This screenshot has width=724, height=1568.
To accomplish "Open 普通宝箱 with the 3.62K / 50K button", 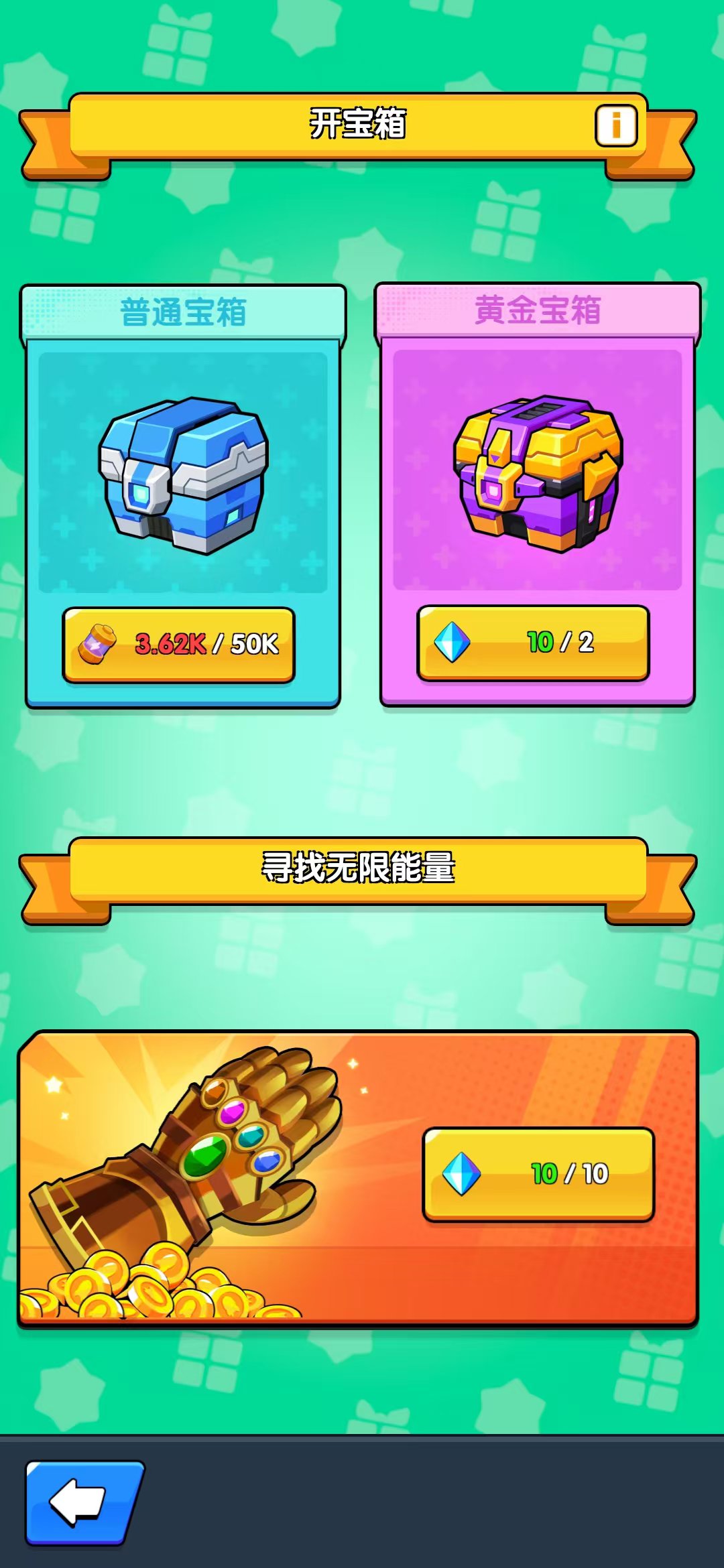I will click(x=179, y=645).
